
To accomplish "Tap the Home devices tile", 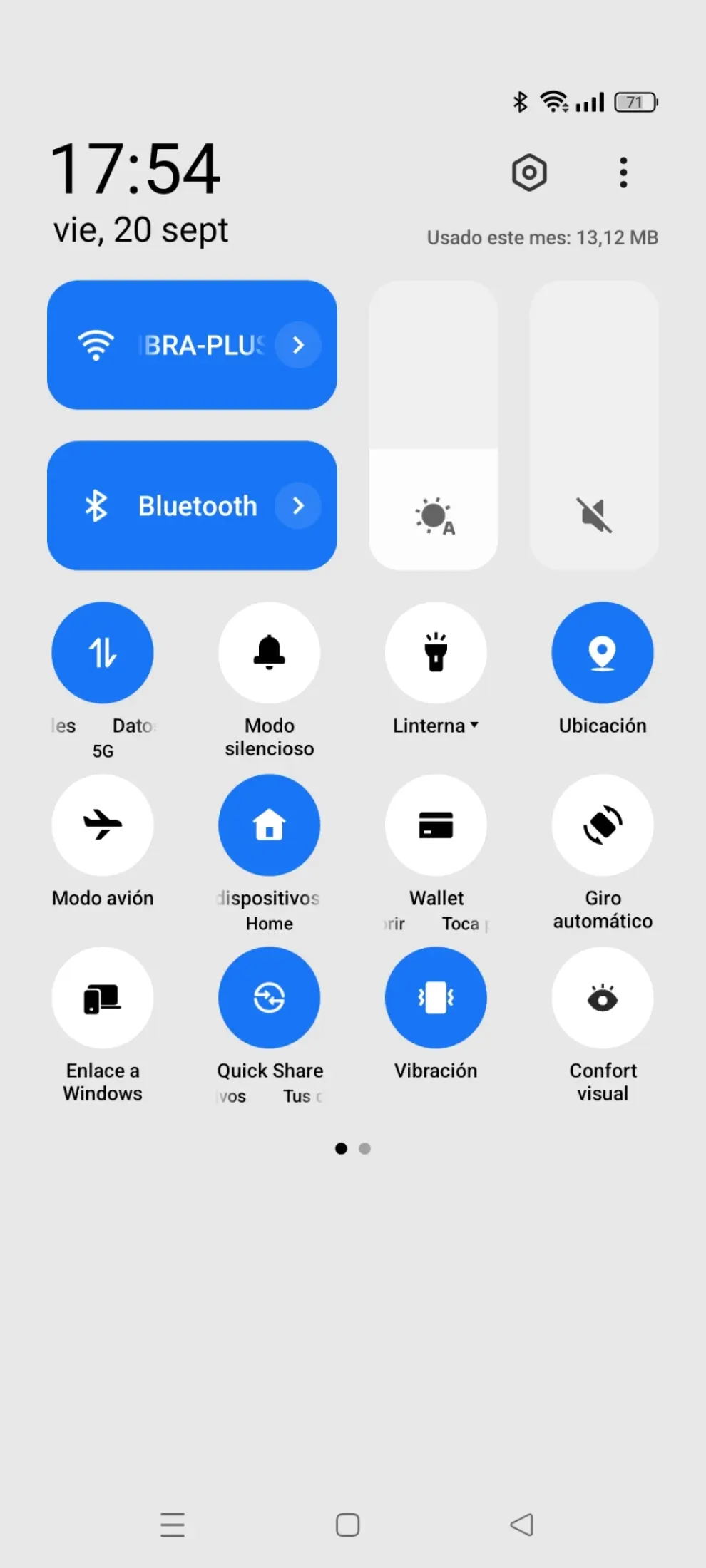I will (270, 825).
